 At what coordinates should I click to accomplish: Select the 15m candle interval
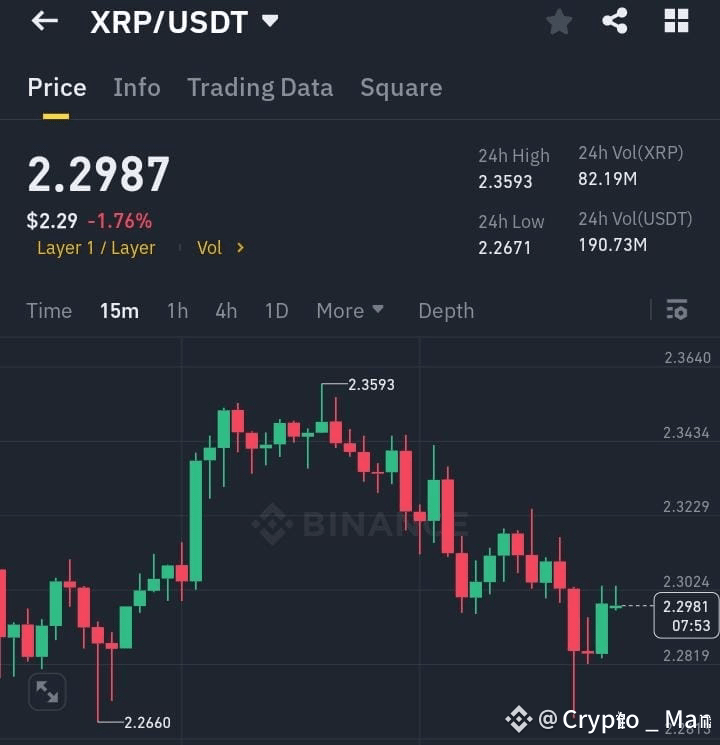click(119, 311)
